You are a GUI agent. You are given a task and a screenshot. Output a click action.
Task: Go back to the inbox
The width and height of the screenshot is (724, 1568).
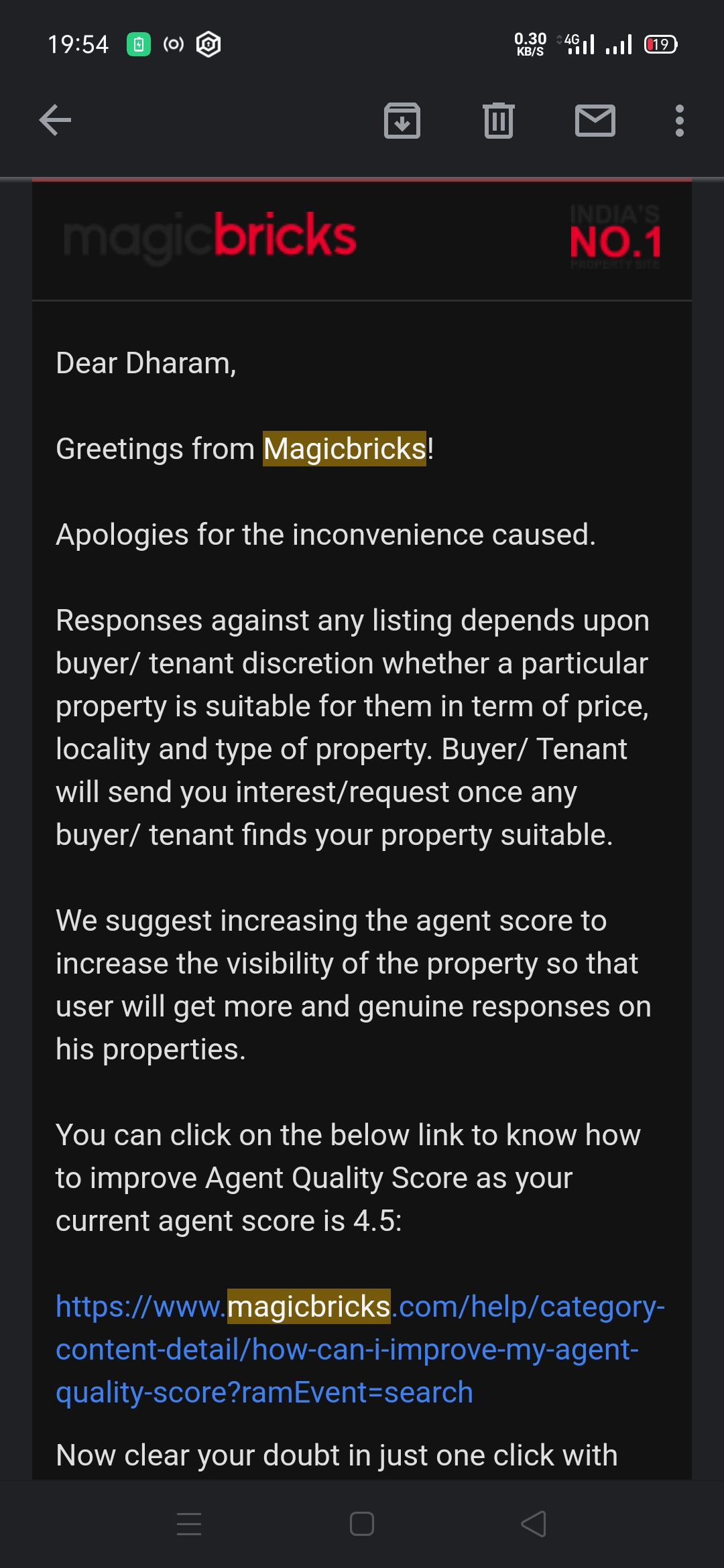tap(55, 121)
